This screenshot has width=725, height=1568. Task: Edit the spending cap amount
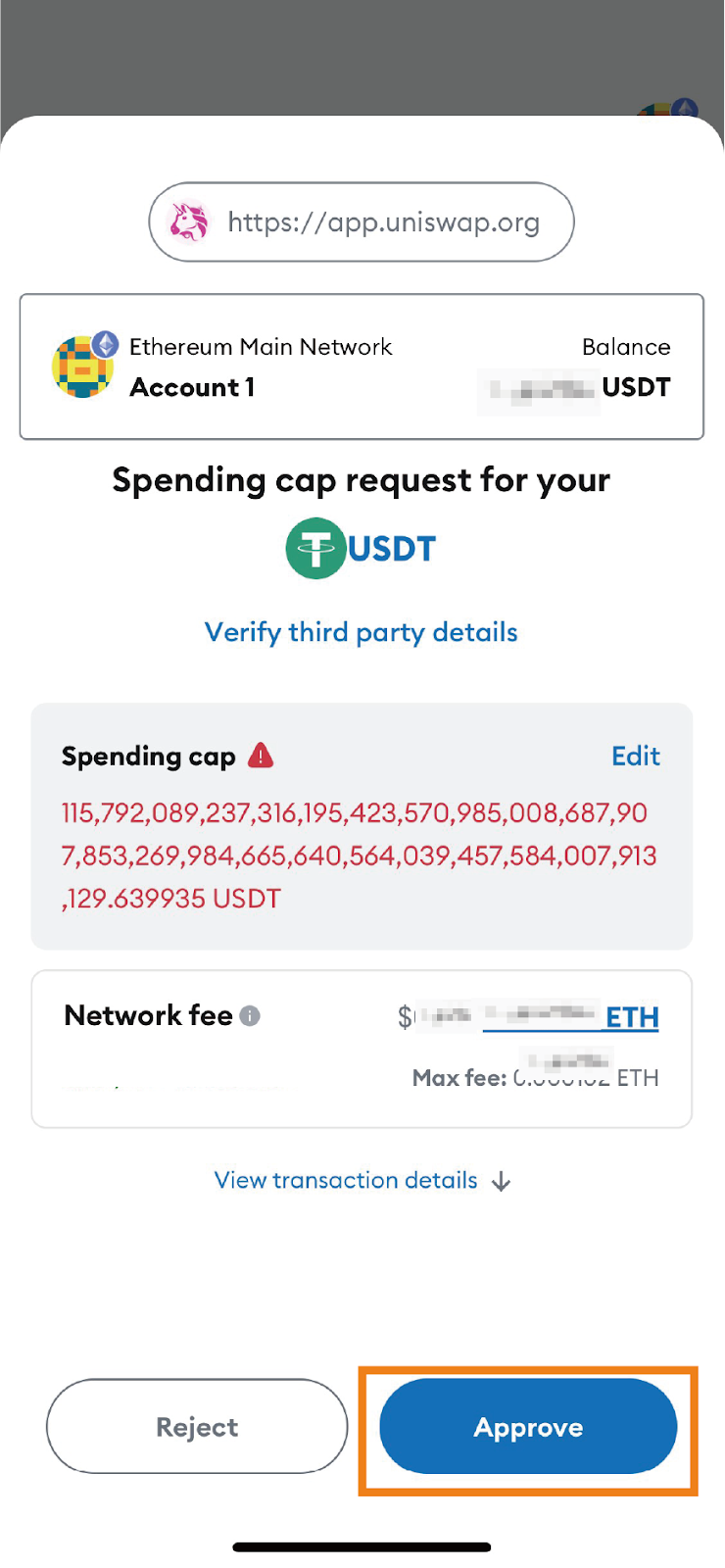636,757
